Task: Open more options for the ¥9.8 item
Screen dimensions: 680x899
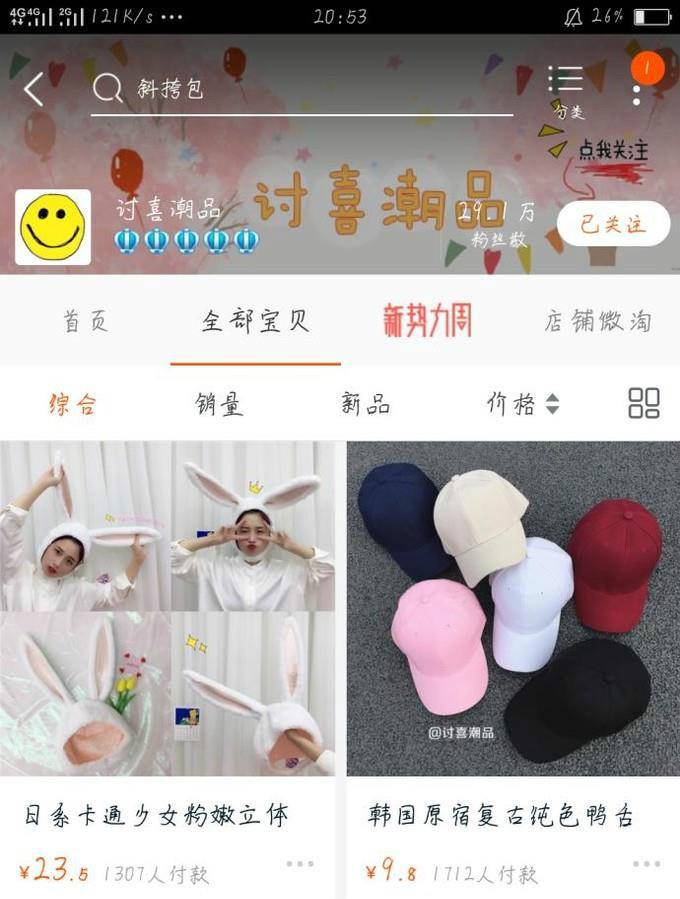Action: (646, 864)
